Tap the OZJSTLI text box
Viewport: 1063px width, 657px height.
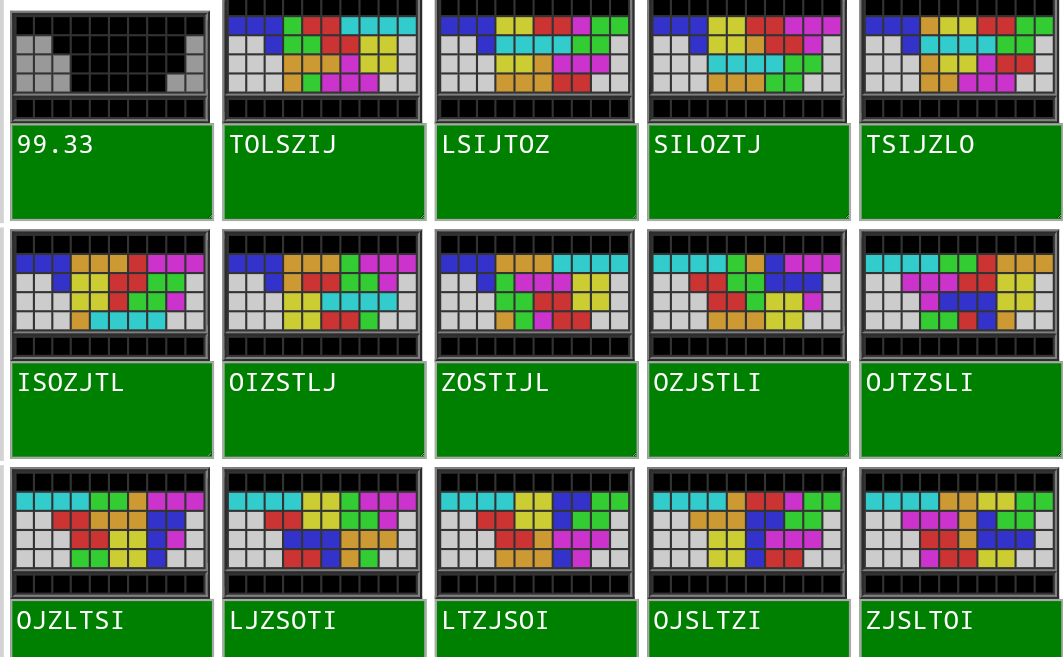coord(748,409)
